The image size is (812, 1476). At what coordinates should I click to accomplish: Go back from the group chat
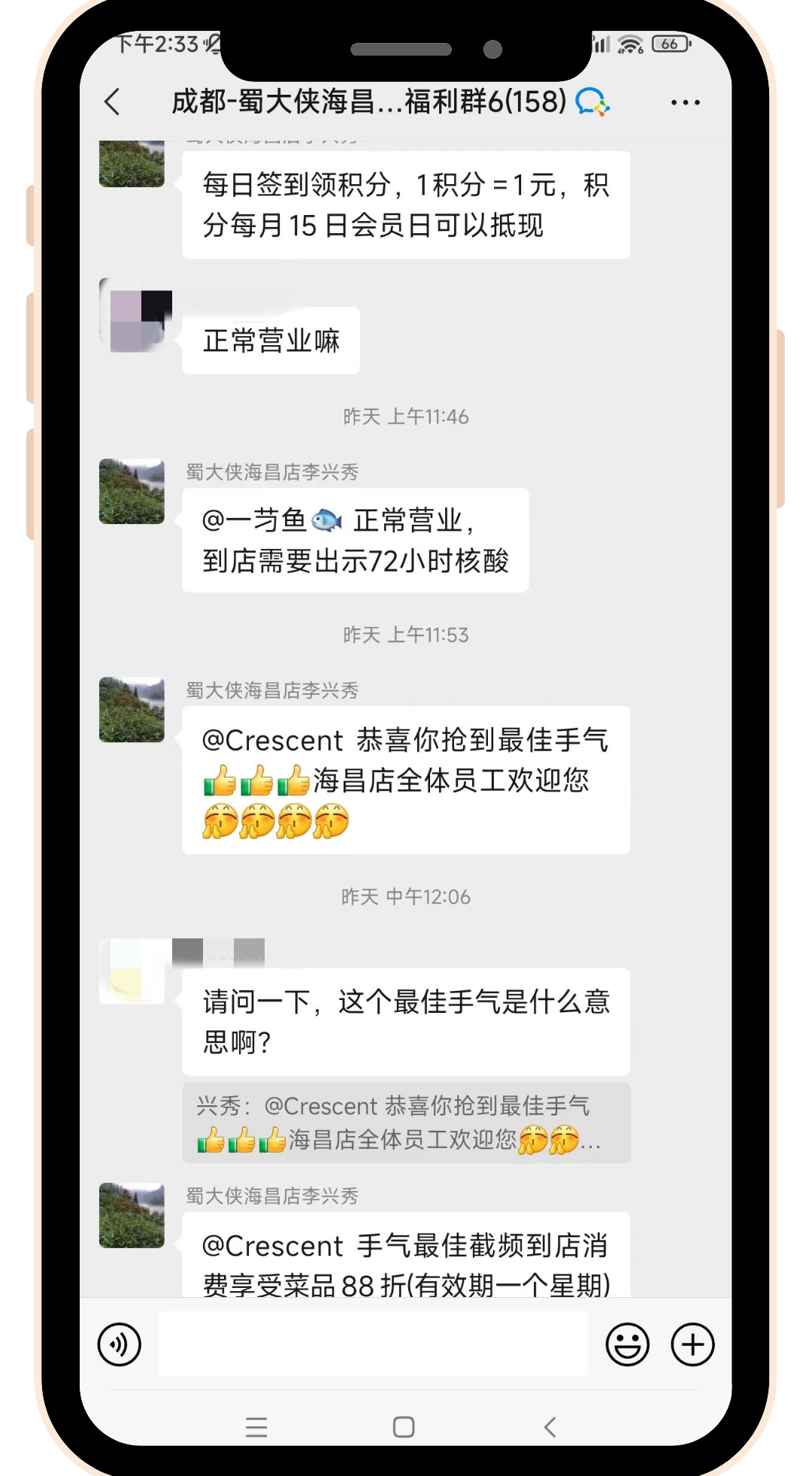click(x=113, y=102)
